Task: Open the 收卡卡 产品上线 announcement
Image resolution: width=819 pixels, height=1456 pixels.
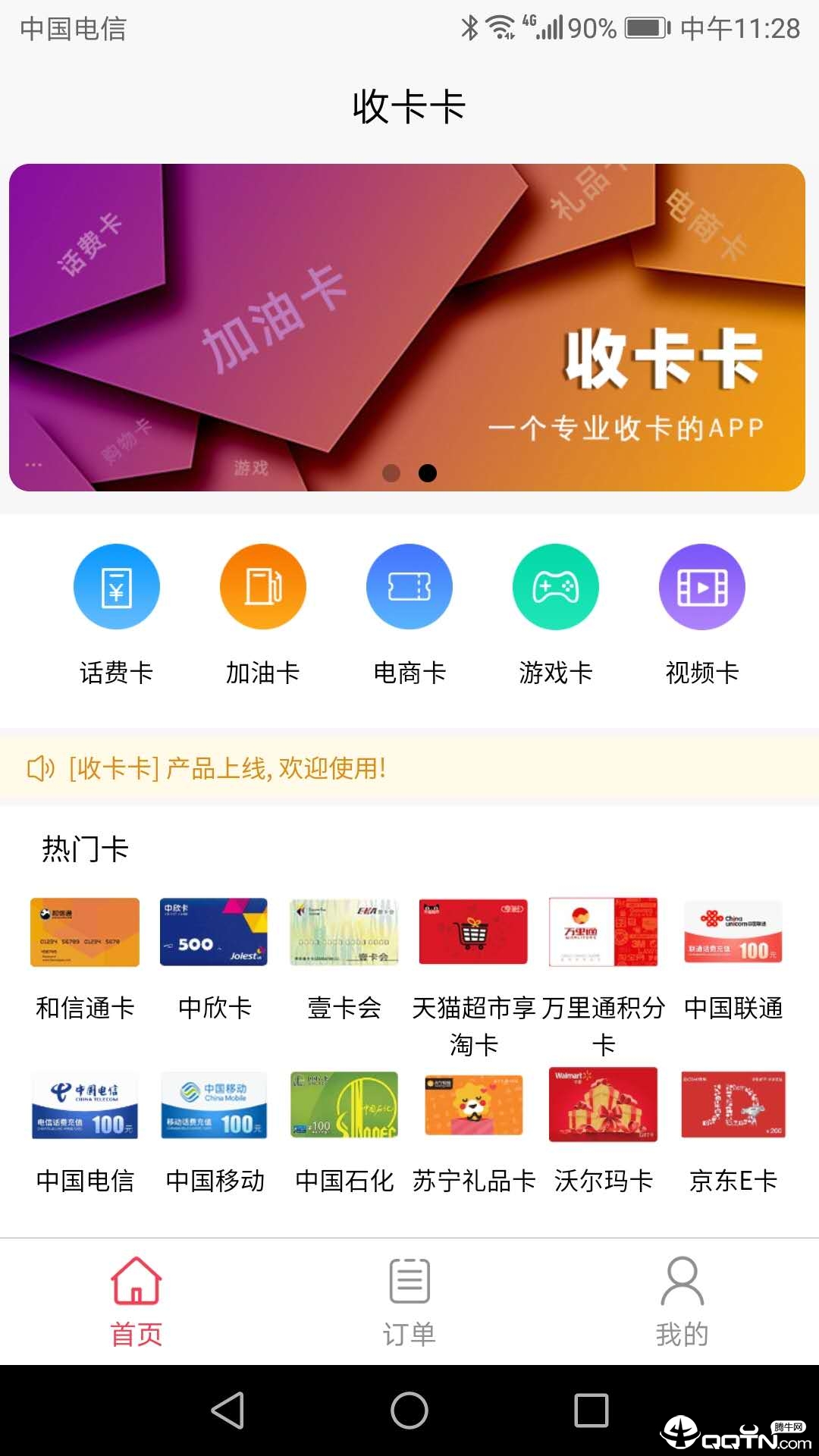Action: point(227,768)
